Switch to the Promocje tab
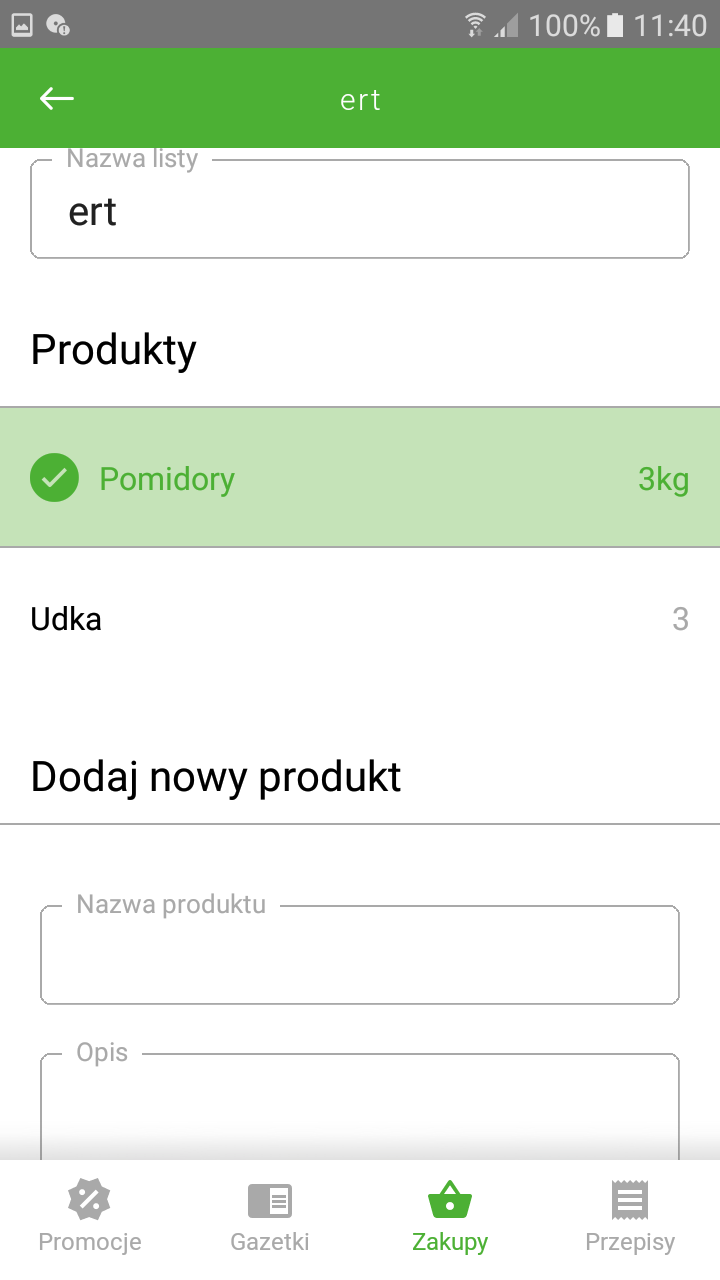 (90, 1218)
